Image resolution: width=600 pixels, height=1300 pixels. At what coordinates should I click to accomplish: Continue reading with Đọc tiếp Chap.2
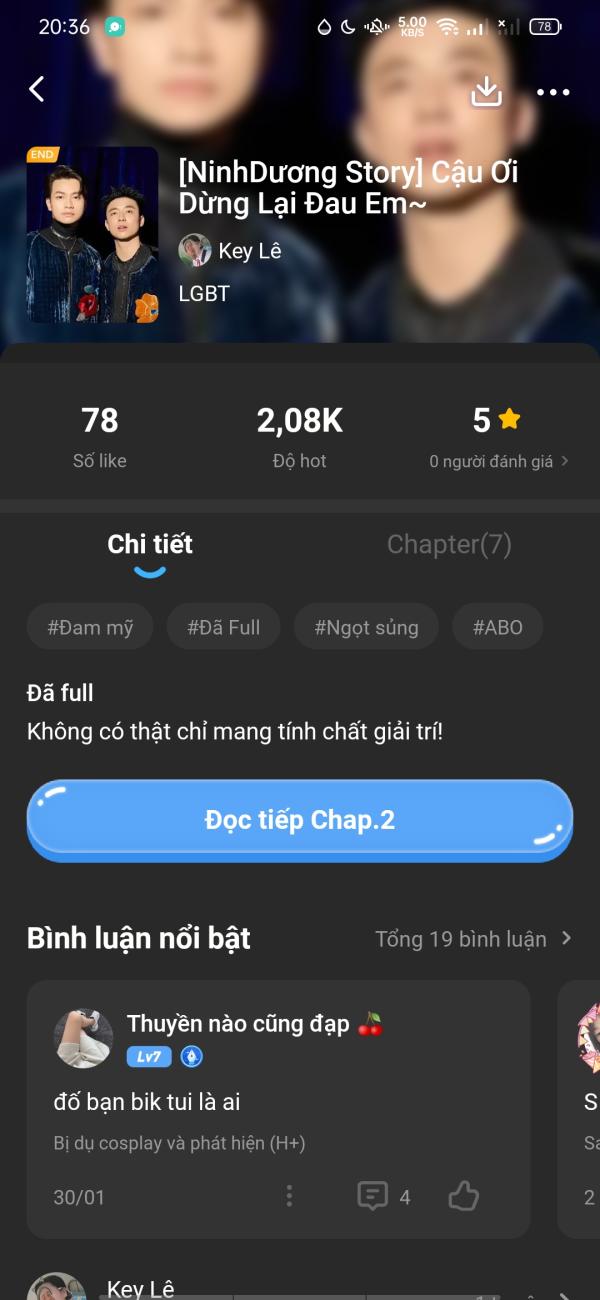pyautogui.click(x=299, y=820)
